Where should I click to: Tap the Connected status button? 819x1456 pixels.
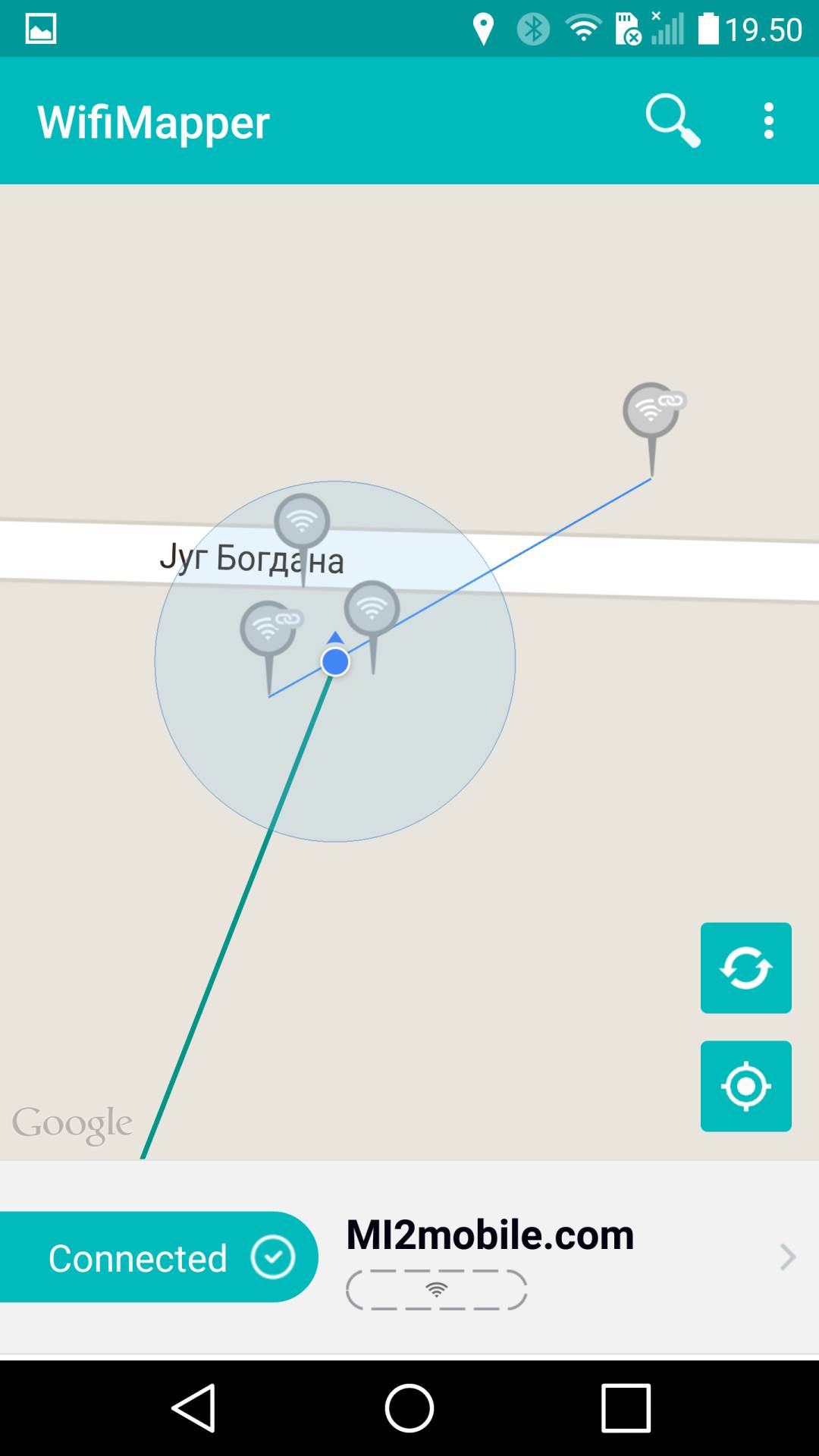(158, 1257)
